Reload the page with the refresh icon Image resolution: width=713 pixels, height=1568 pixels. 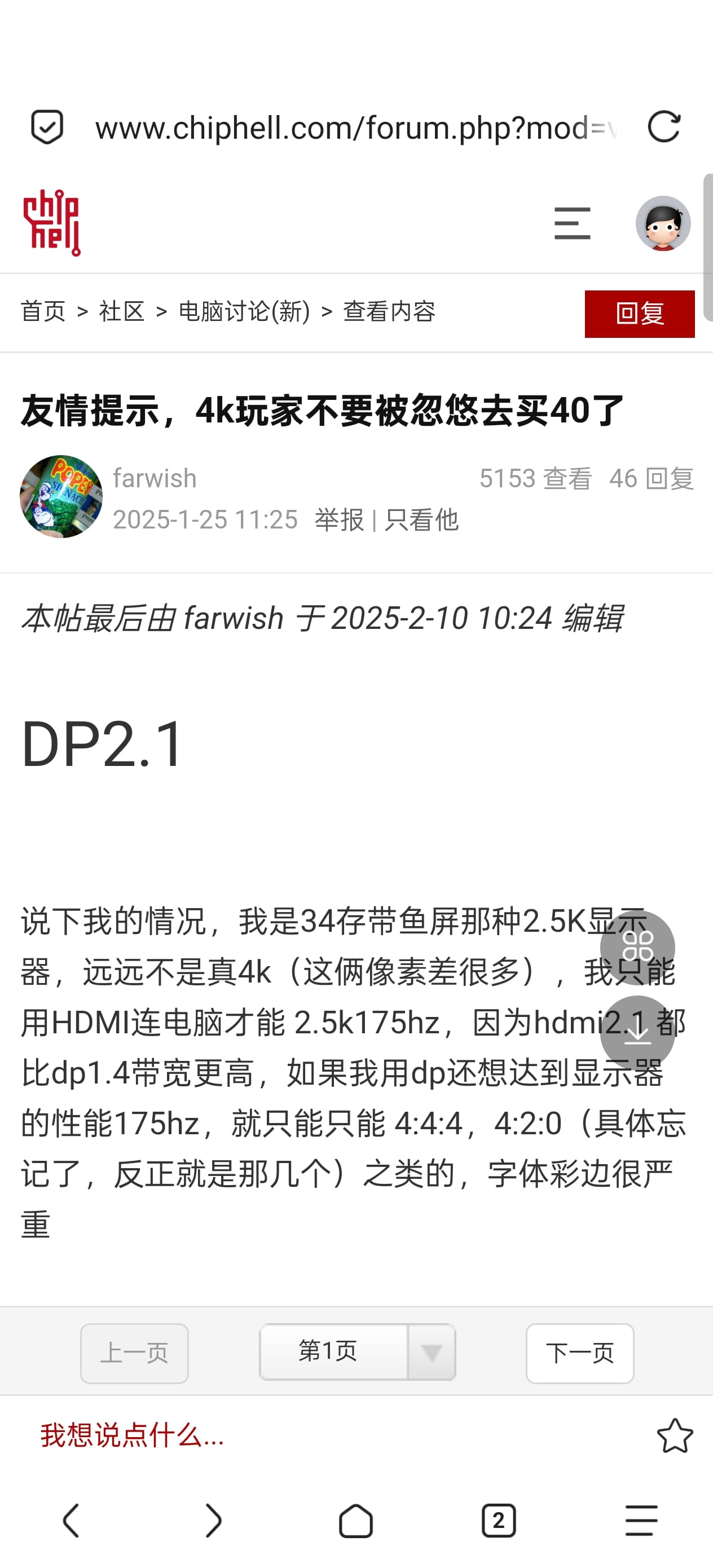click(x=663, y=127)
